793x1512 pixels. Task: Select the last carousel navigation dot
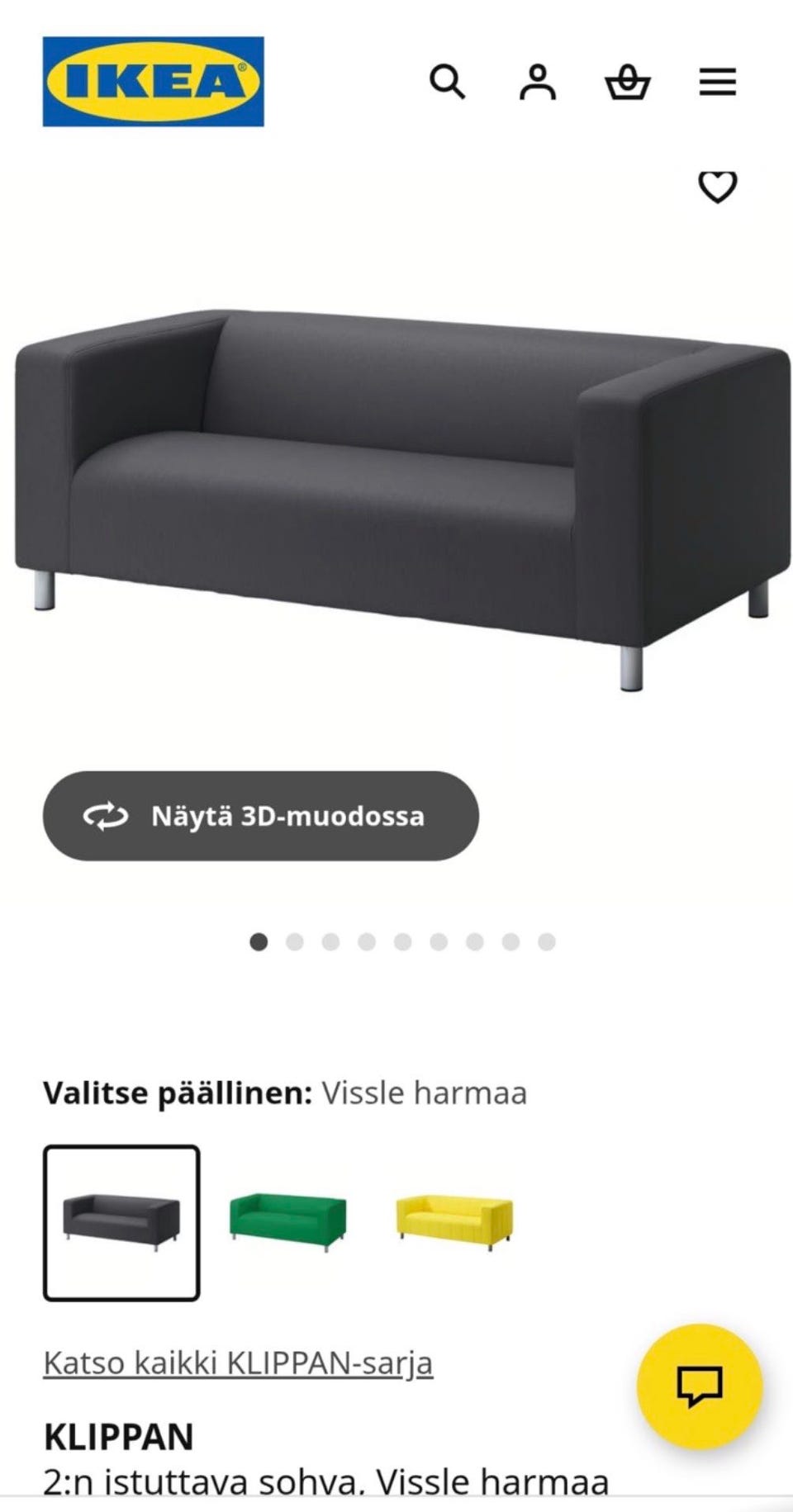click(545, 940)
